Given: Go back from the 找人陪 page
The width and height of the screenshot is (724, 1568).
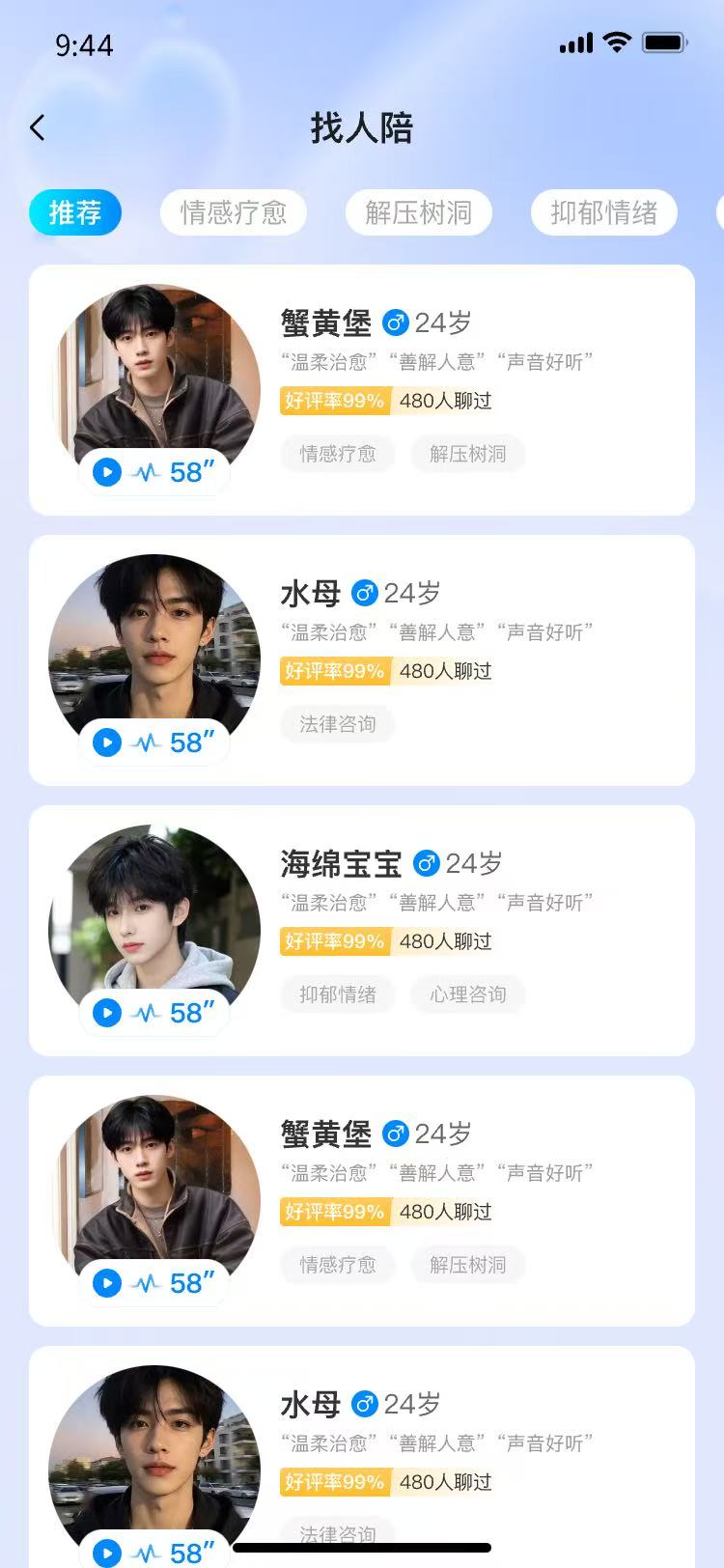Looking at the screenshot, I should (38, 128).
